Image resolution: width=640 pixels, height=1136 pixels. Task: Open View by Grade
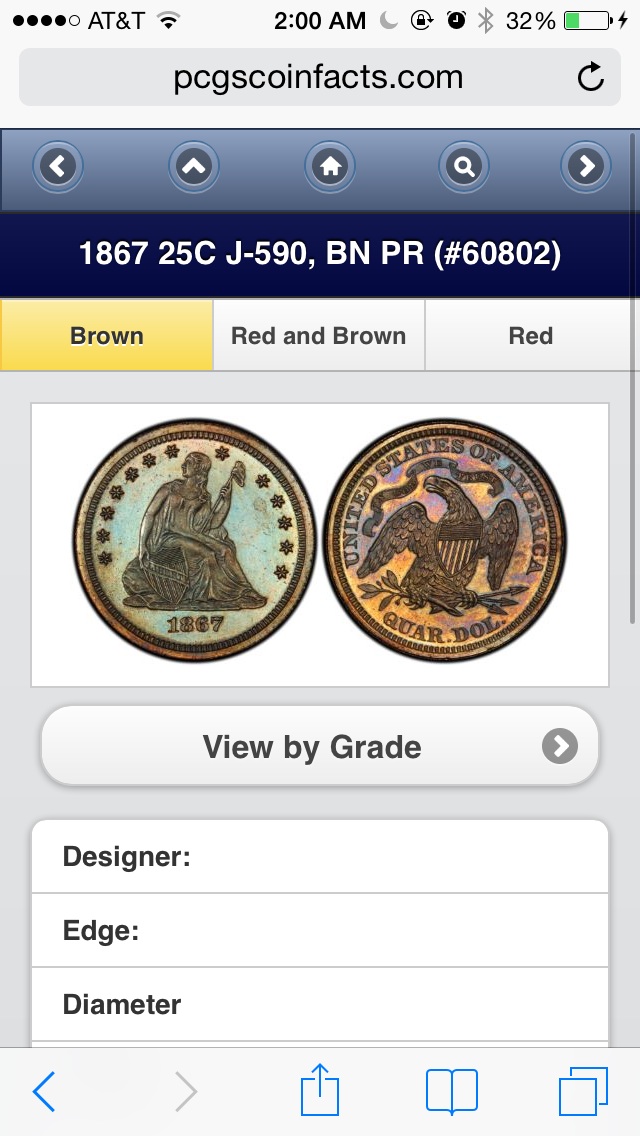click(x=320, y=747)
